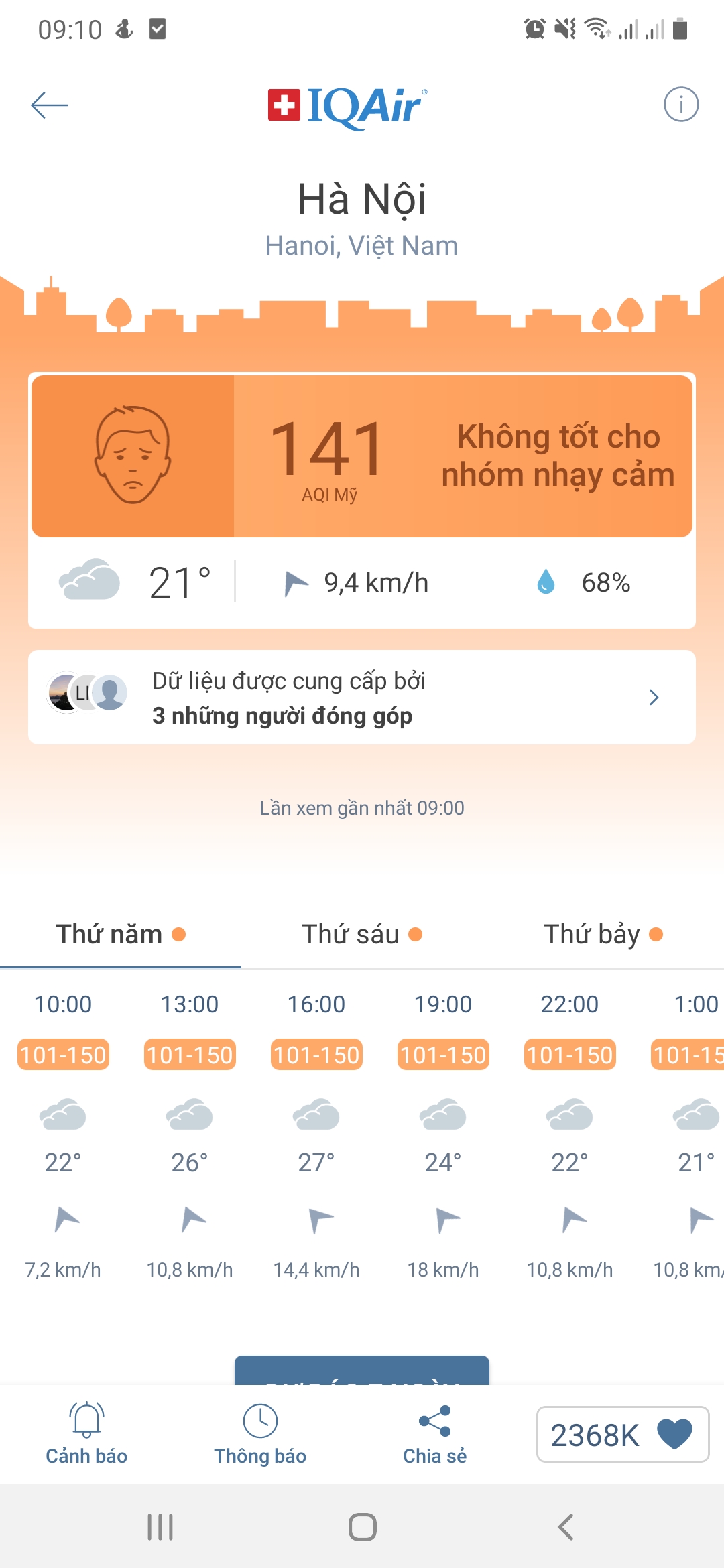Select the Thứ bảy forecast tab
This screenshot has height=1568, width=724.
(x=603, y=934)
